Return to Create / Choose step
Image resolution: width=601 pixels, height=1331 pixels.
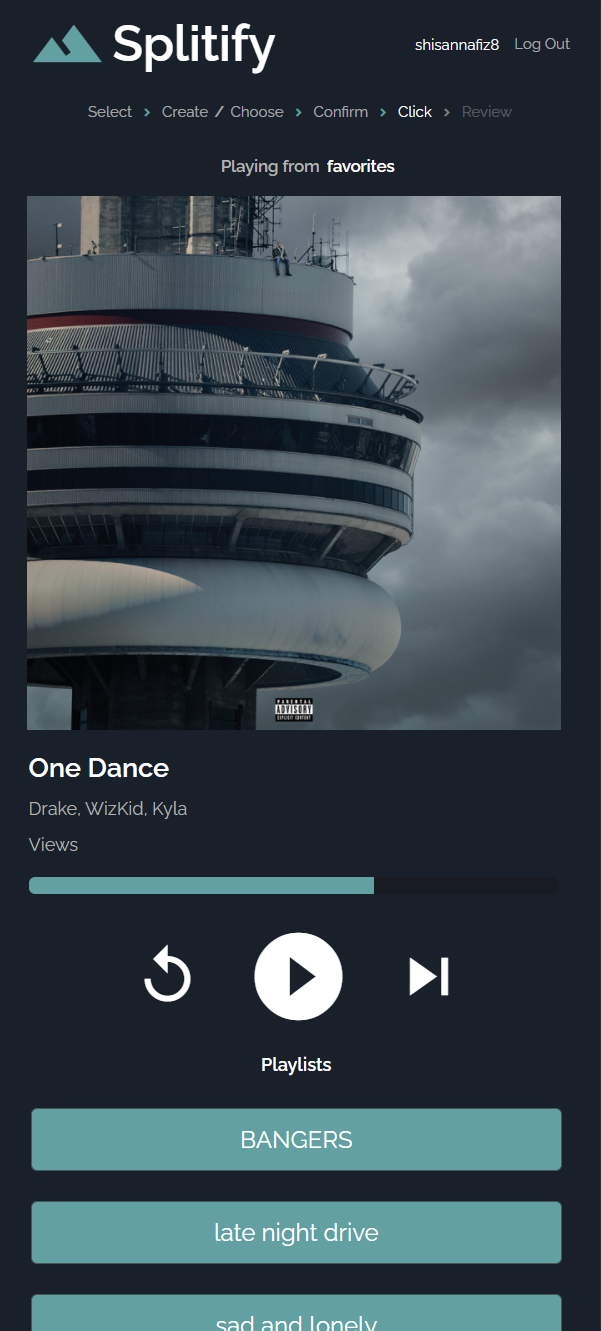[x=222, y=112]
